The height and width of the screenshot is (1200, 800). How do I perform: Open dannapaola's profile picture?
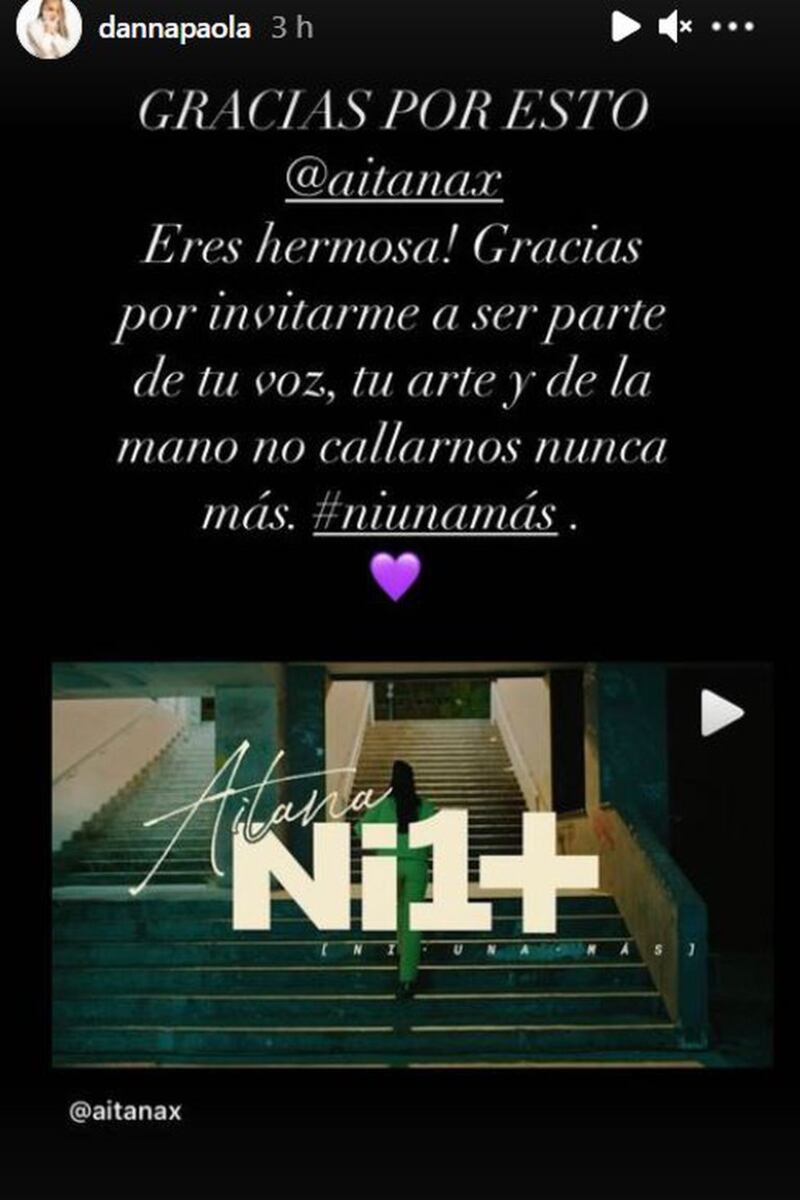click(x=48, y=28)
